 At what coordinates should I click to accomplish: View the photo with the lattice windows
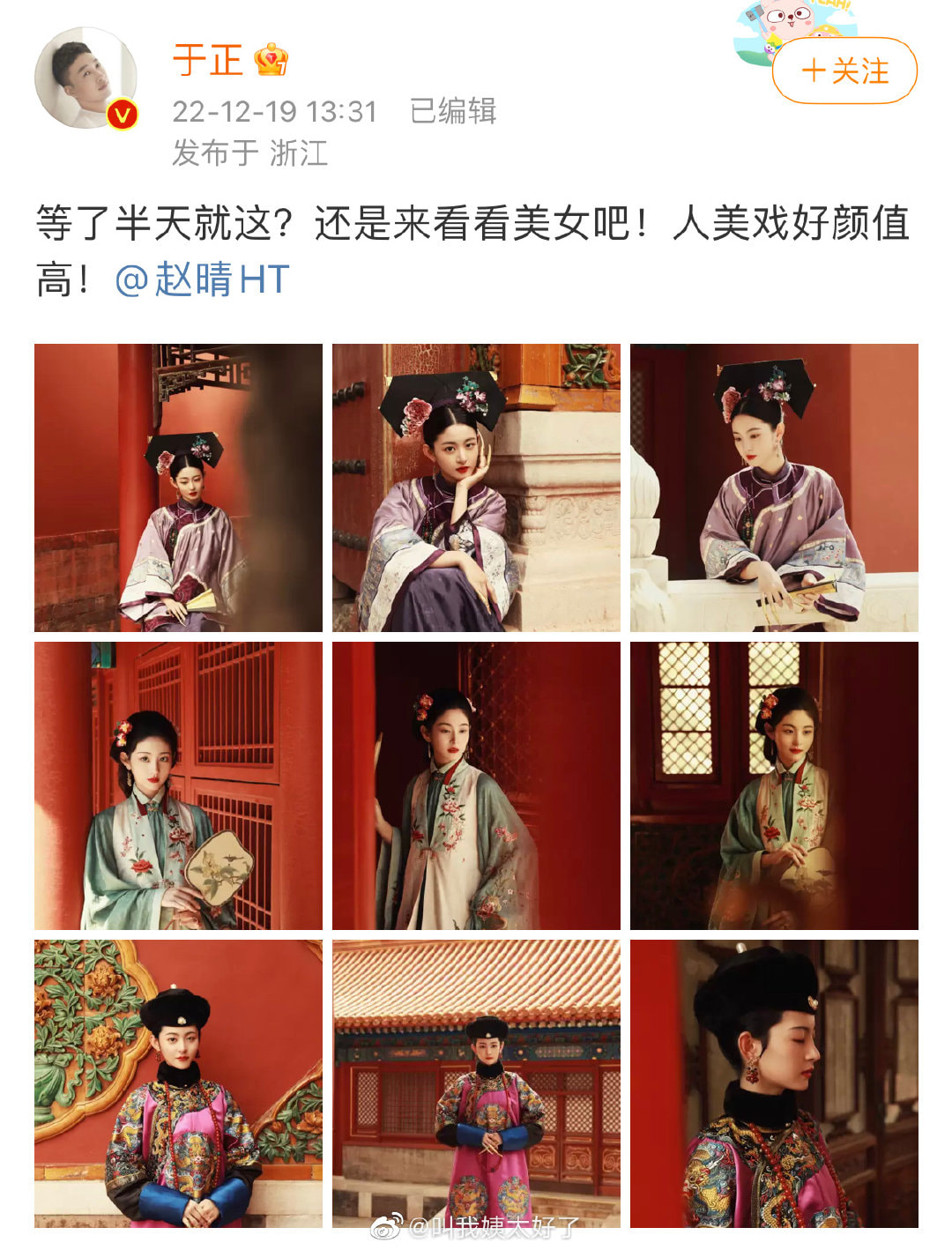(x=774, y=785)
